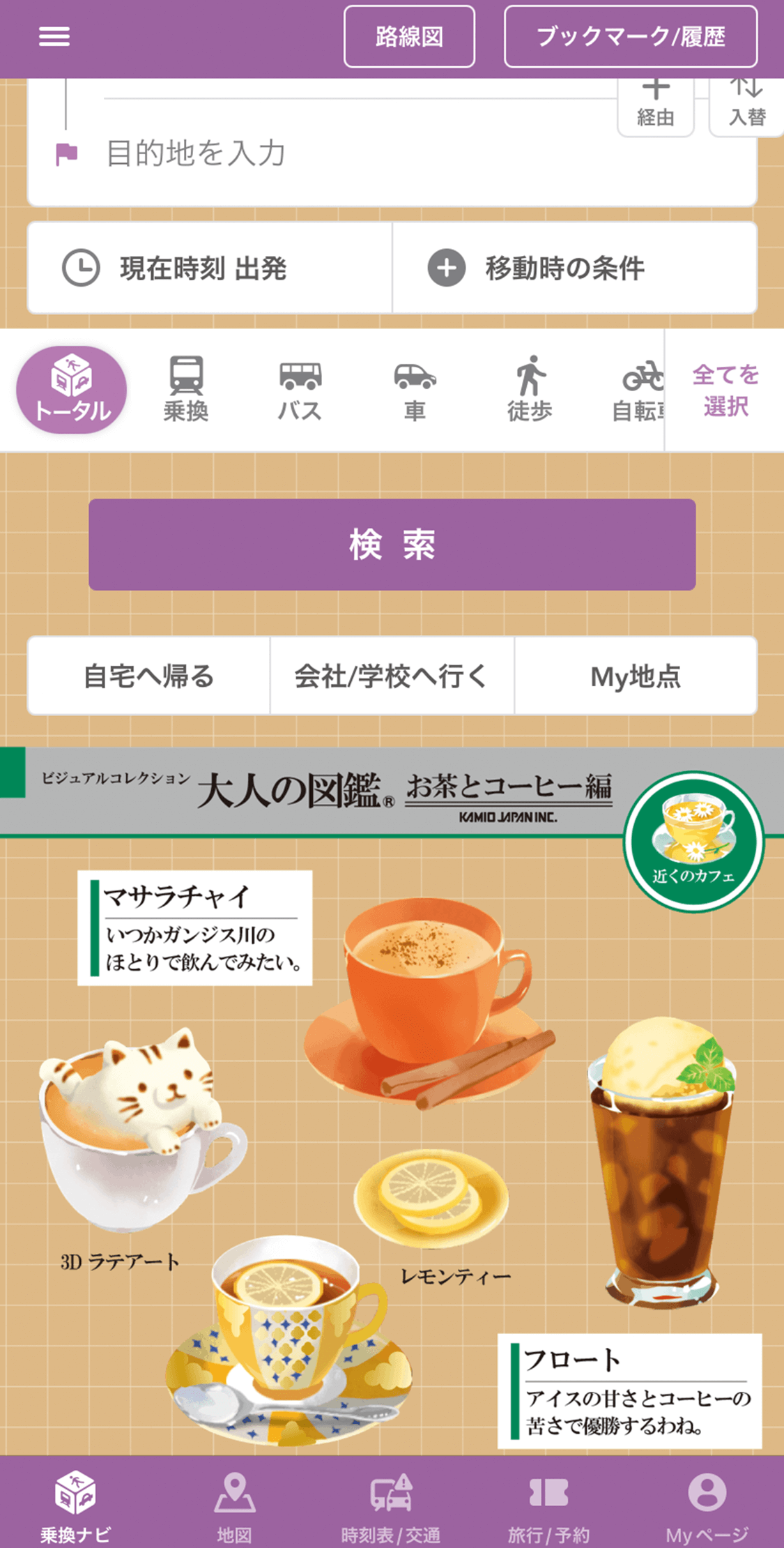This screenshot has height=1548, width=784.
Task: Choose the バス mode
Action: pyautogui.click(x=300, y=390)
